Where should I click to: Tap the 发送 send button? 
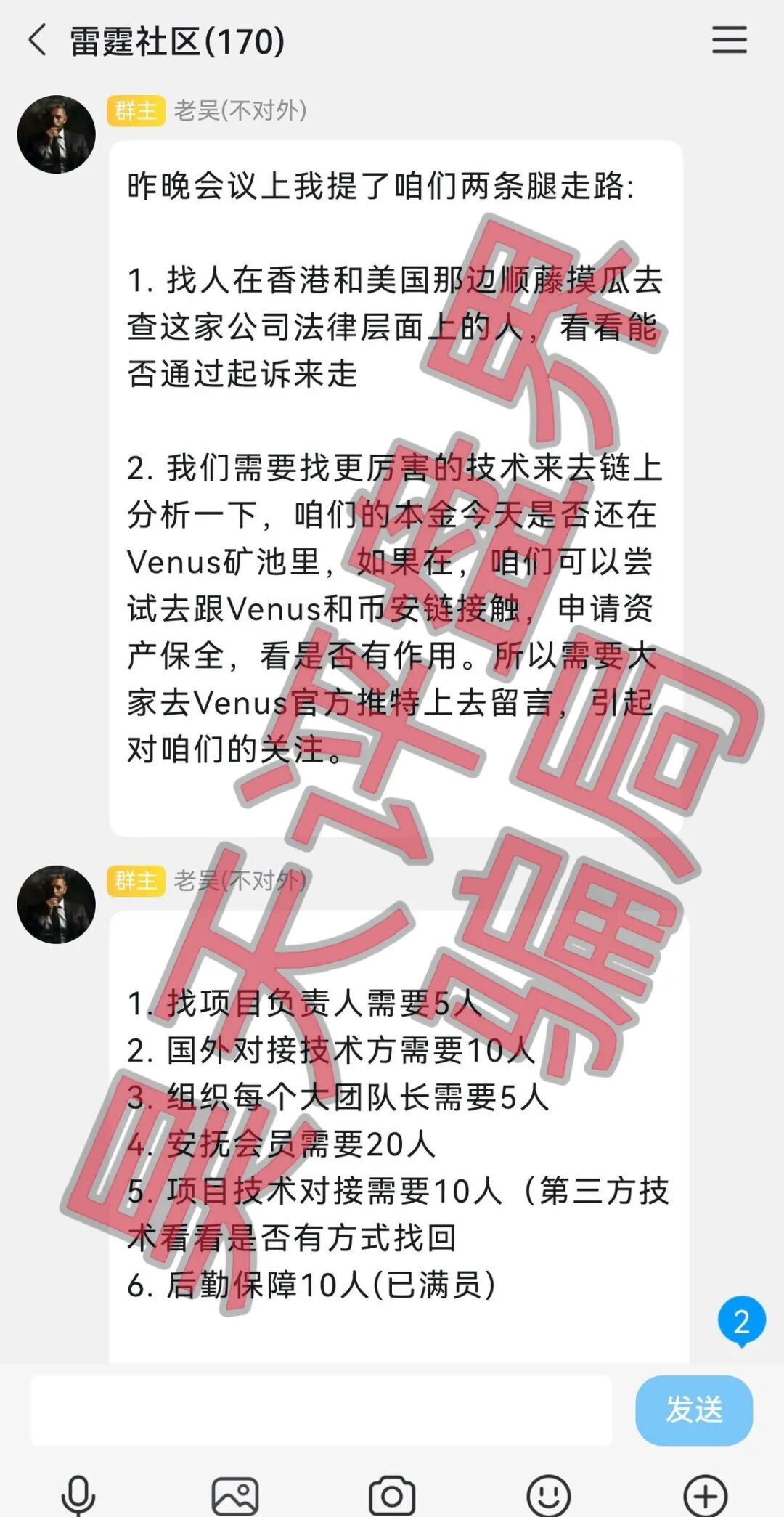693,1410
